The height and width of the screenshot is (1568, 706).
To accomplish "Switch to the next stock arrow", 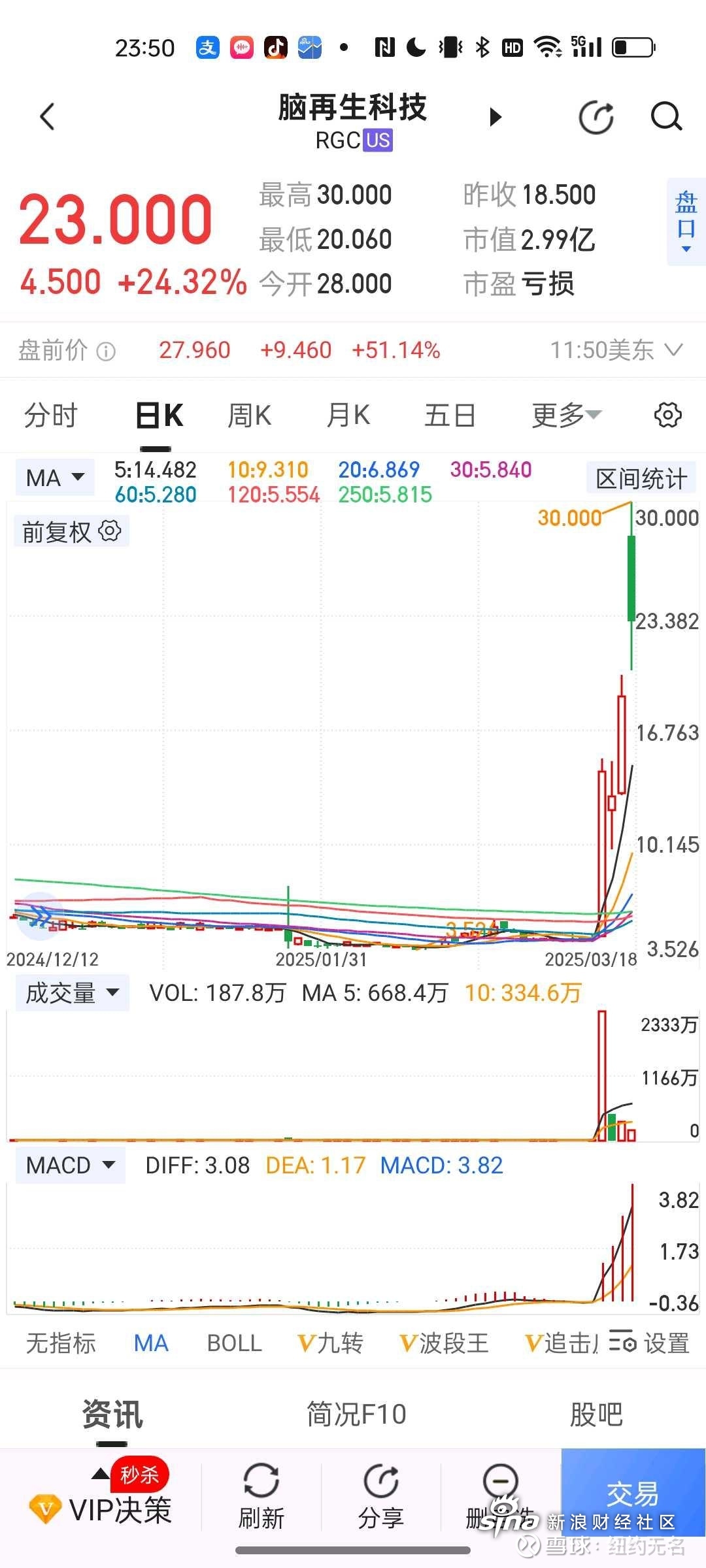I will (x=496, y=117).
